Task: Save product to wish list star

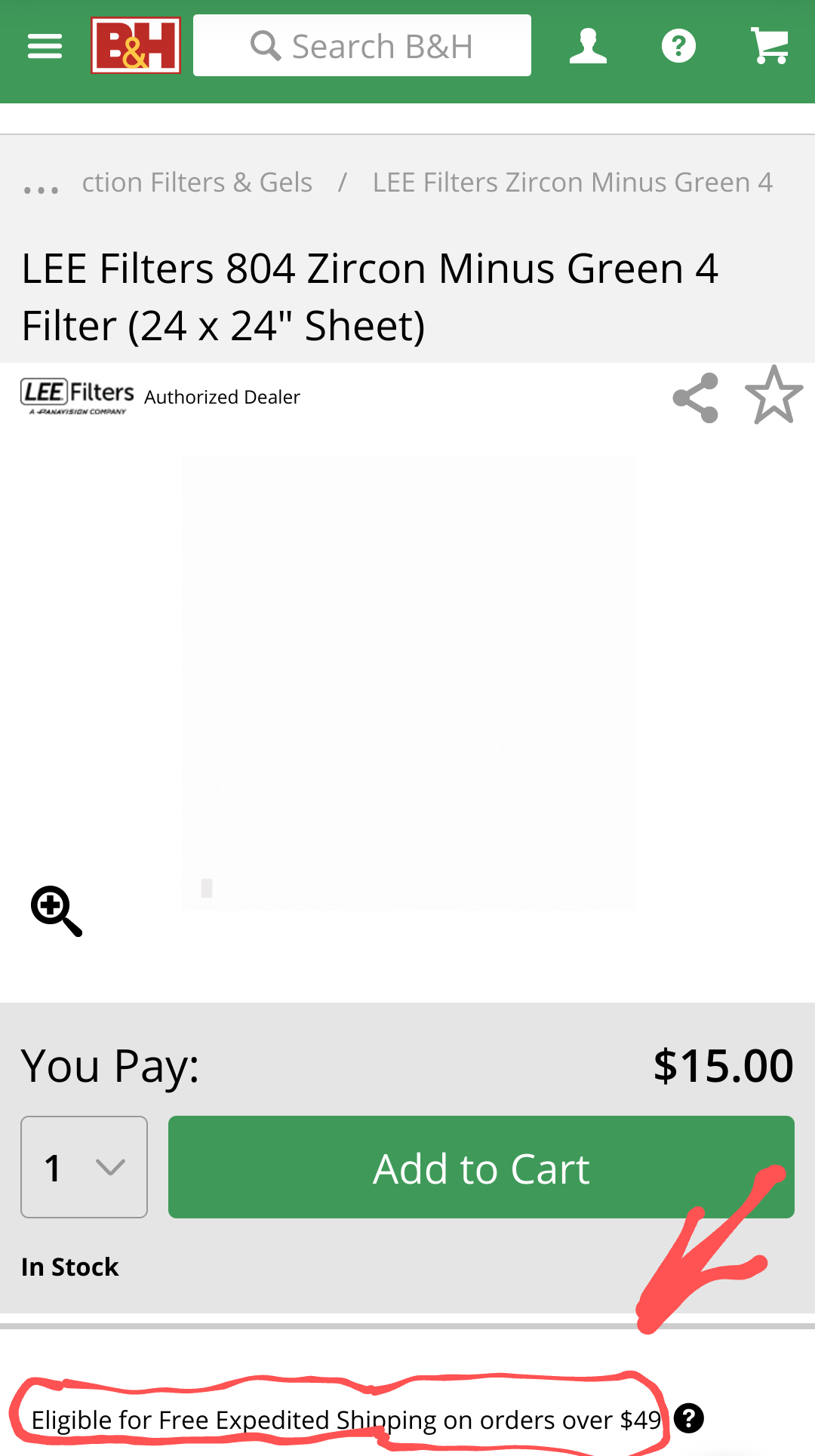Action: [773, 395]
